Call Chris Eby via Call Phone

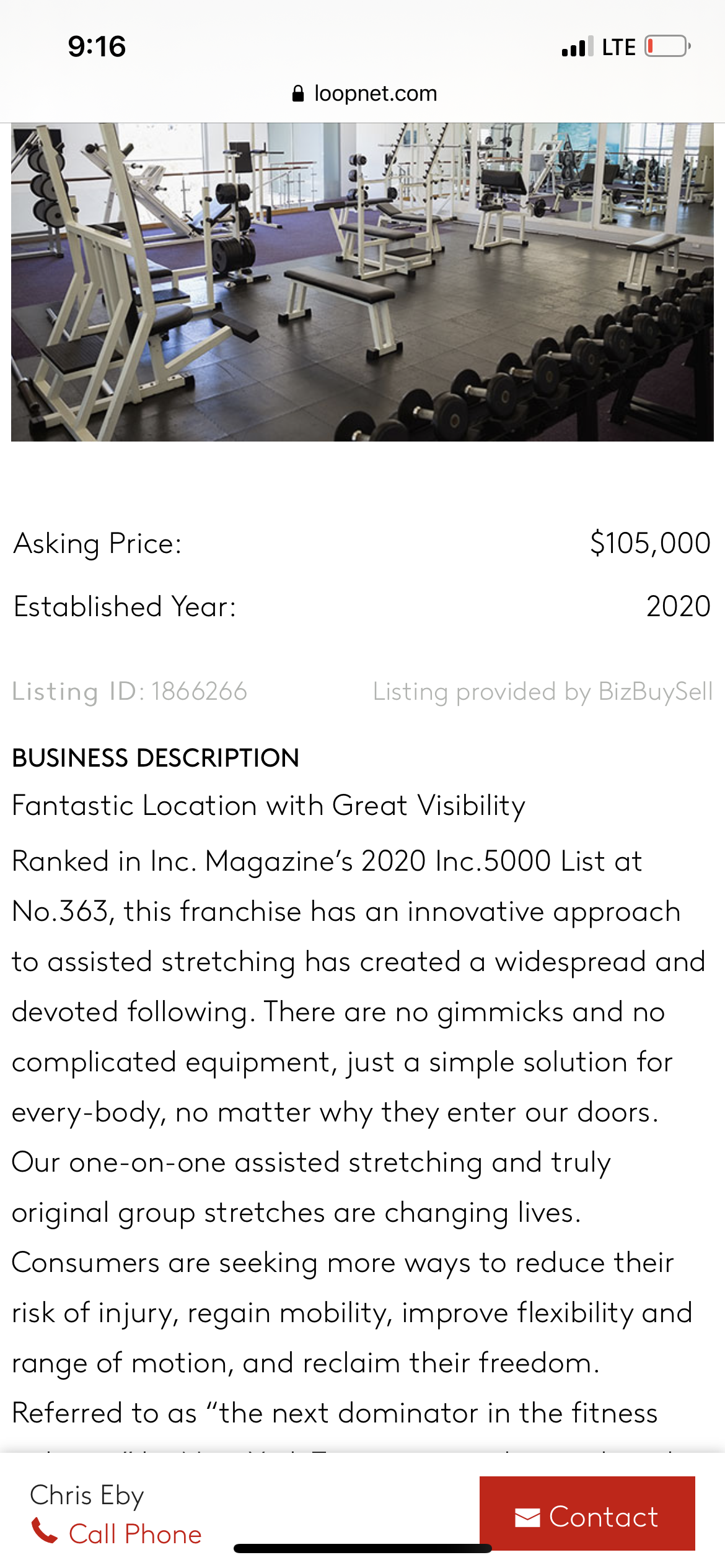116,1533
